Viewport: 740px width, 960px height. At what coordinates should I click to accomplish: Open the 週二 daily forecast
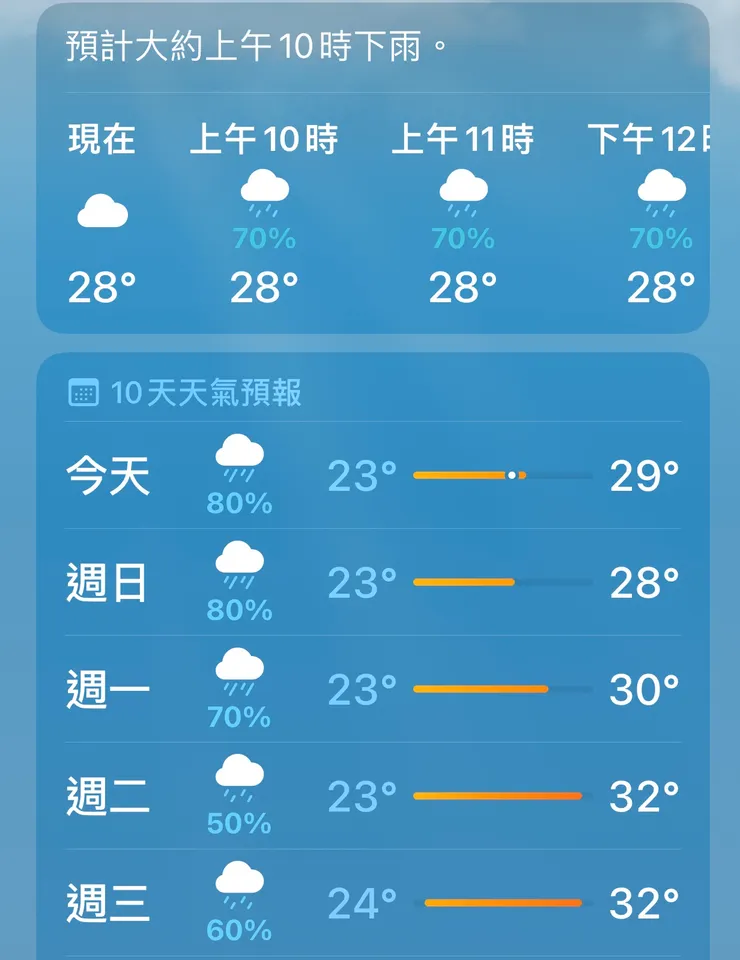(370, 794)
